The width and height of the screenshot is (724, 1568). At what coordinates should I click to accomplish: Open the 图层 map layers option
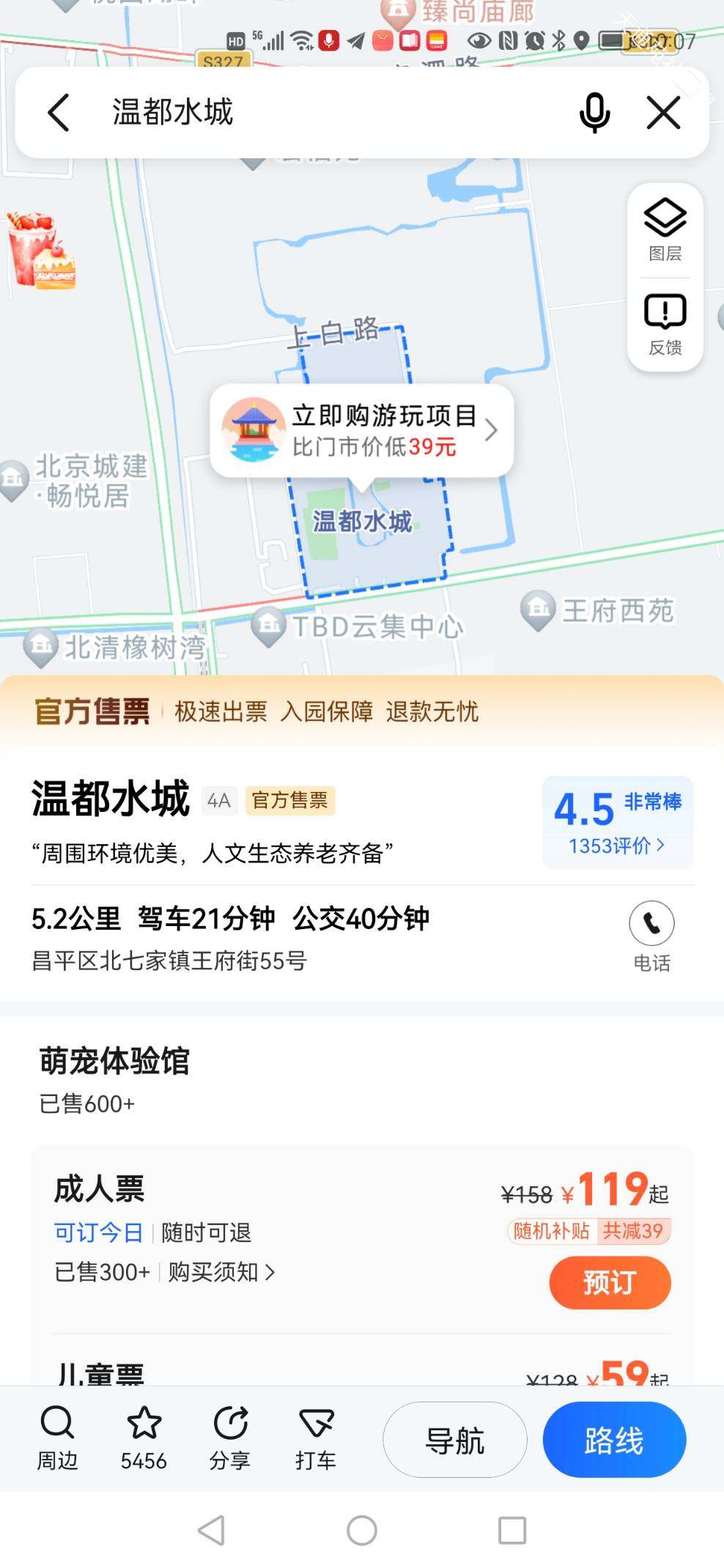[665, 230]
